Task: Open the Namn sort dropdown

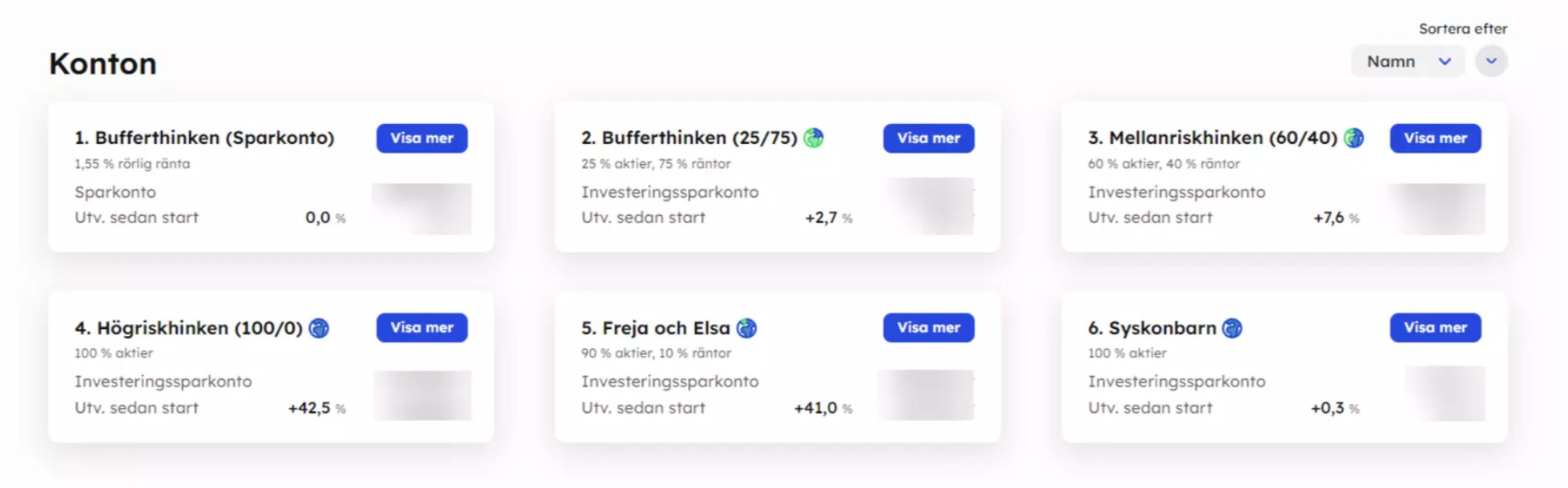Action: click(x=1407, y=62)
